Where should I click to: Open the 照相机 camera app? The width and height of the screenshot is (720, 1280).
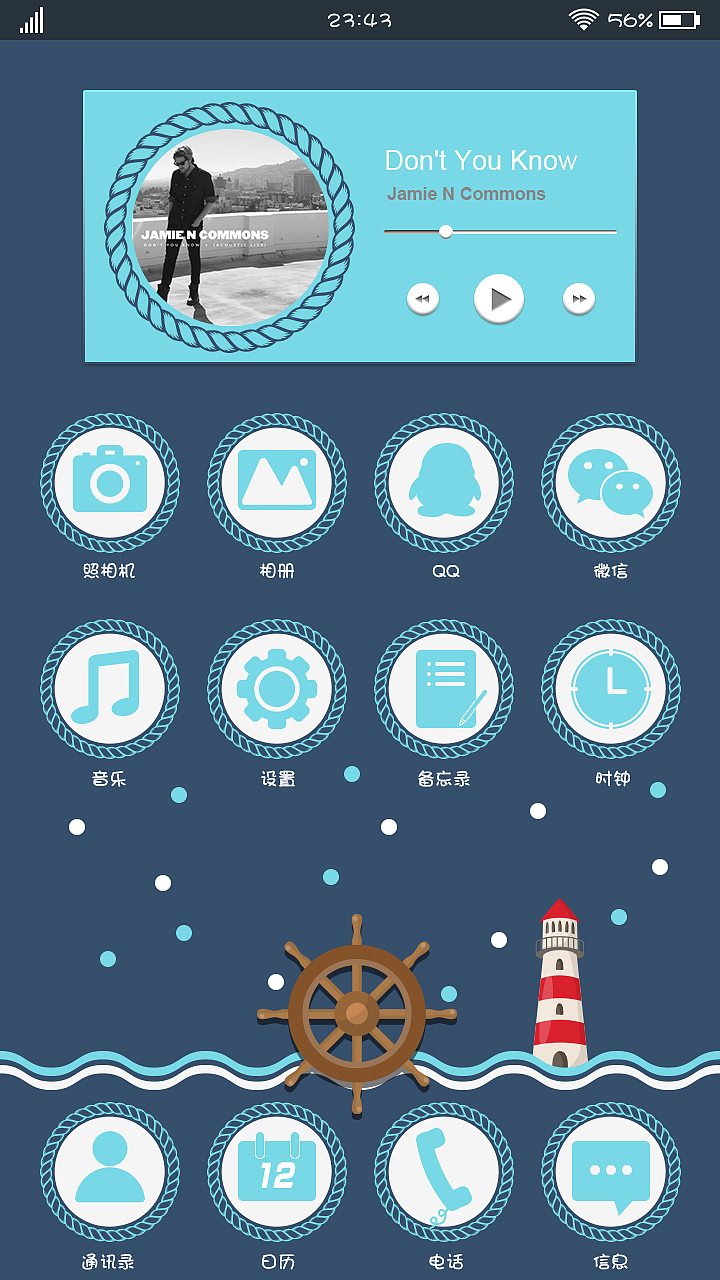pyautogui.click(x=110, y=483)
